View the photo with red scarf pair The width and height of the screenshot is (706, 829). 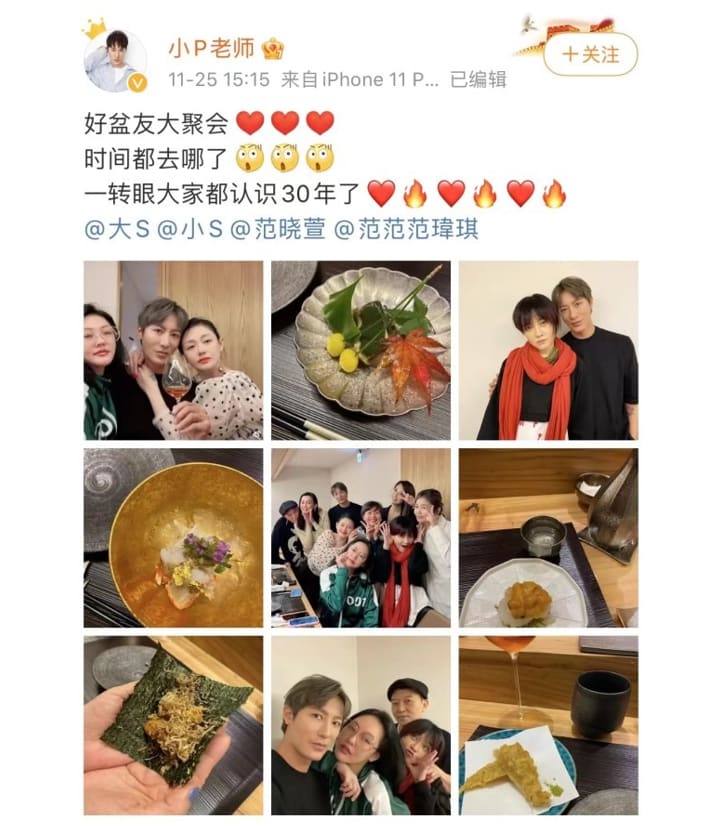pos(548,350)
